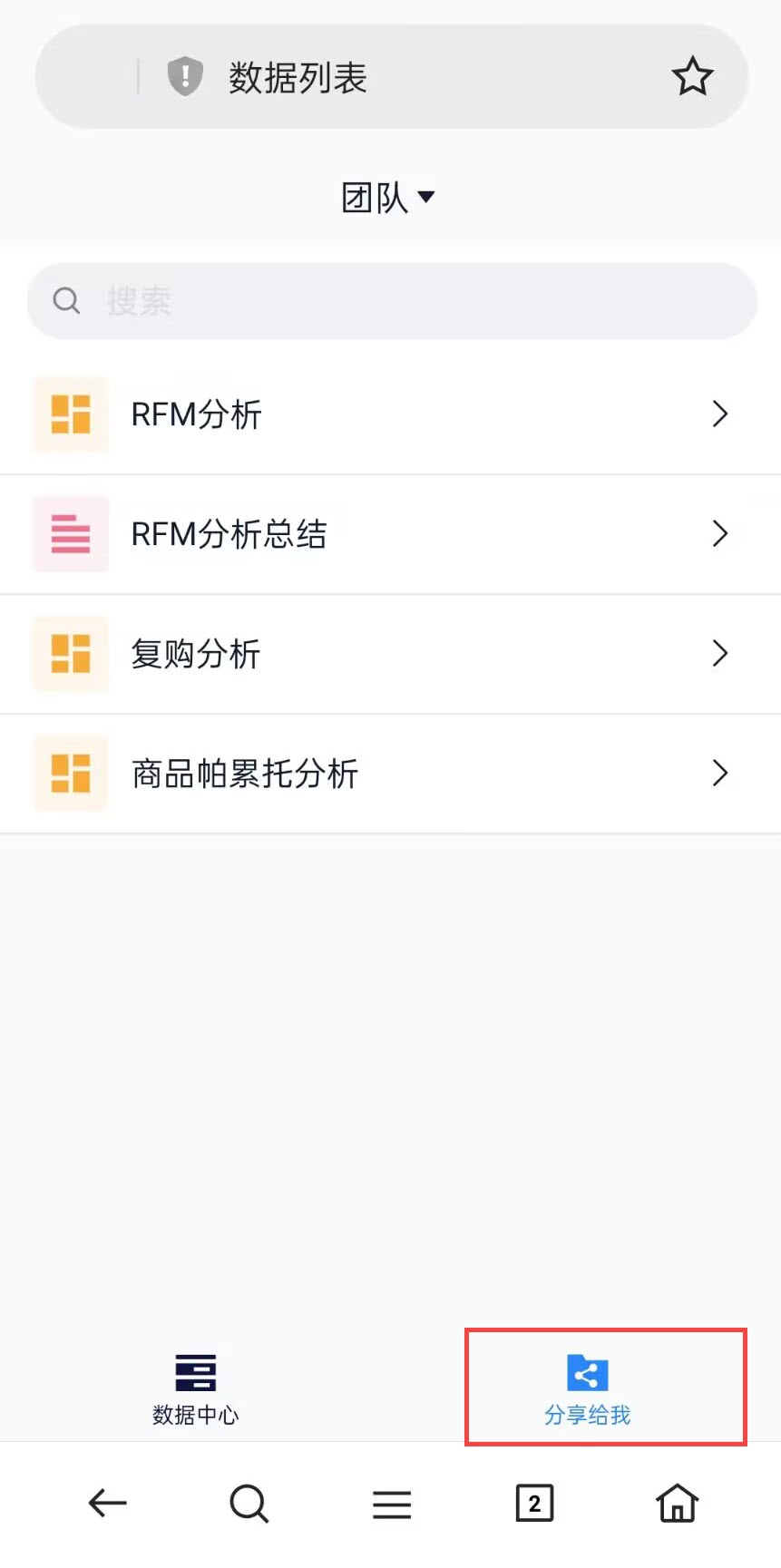Open the RFM分析总结 document
The image size is (781, 1568).
click(390, 534)
